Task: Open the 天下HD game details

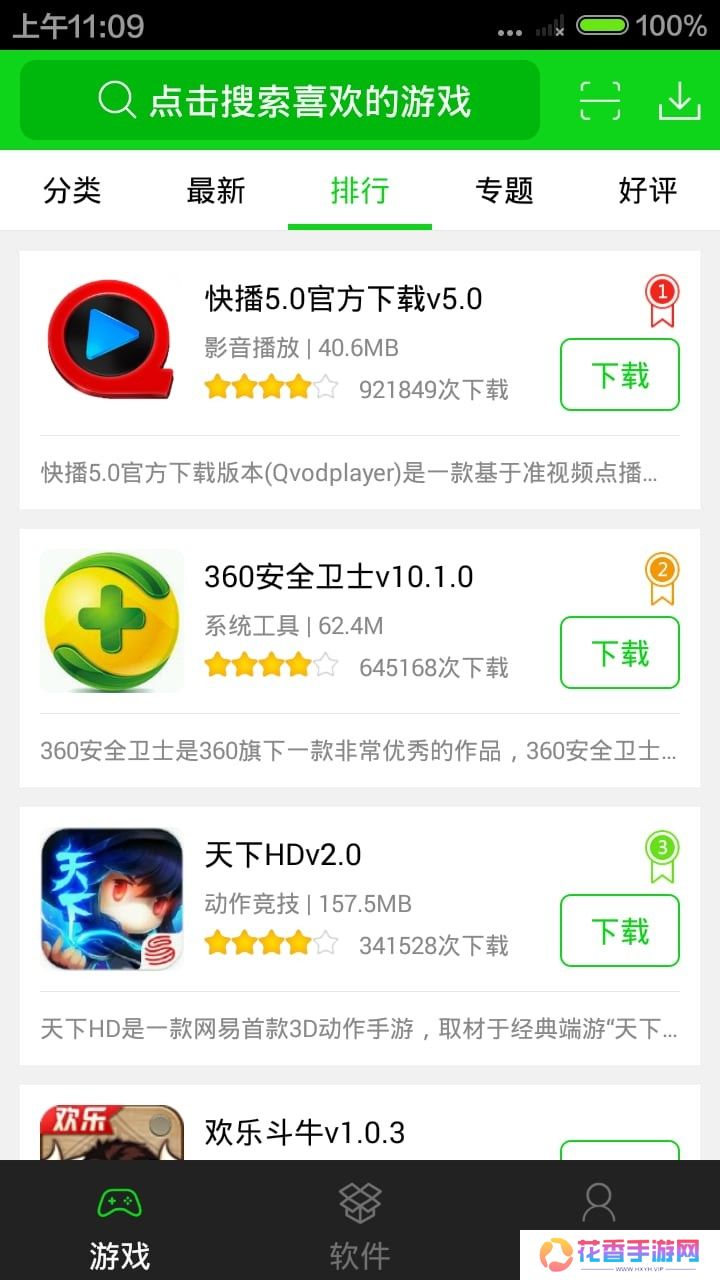Action: point(282,855)
